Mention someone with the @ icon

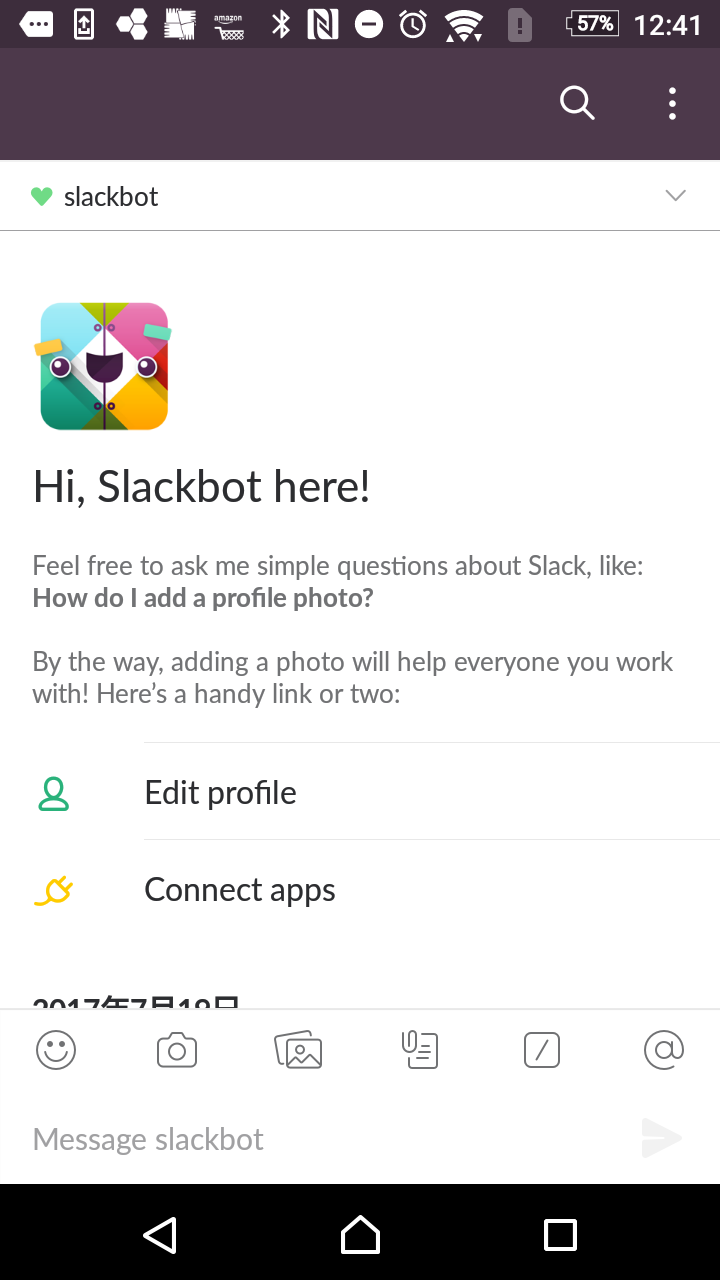pos(663,1050)
